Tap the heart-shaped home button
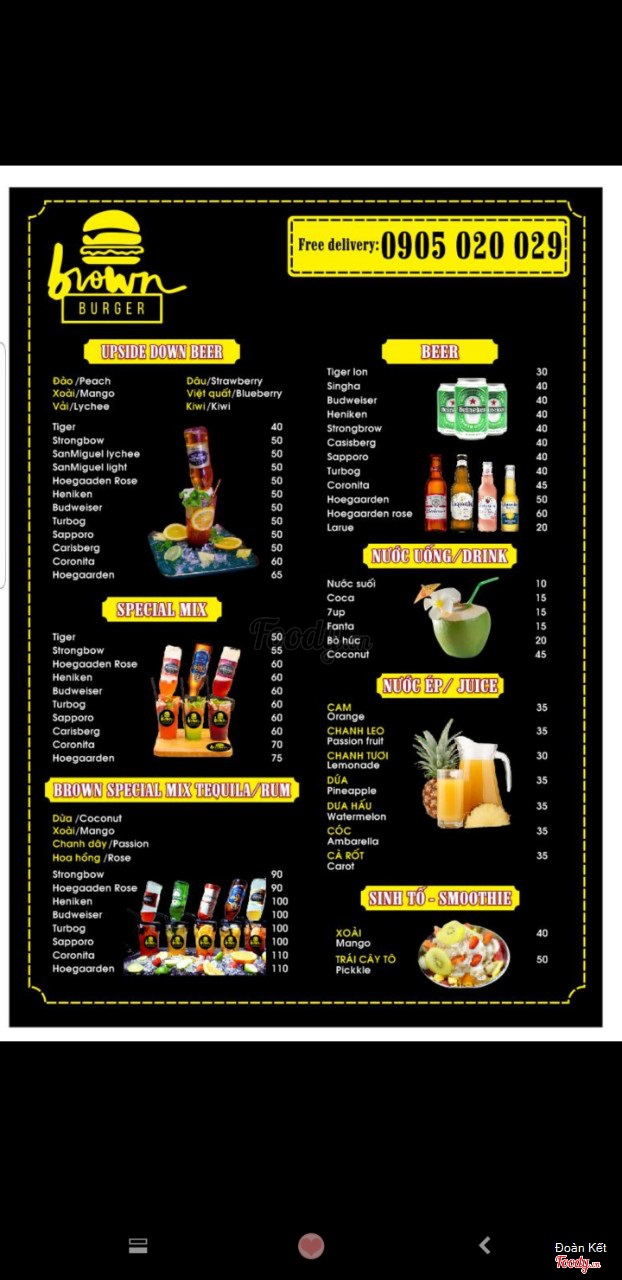This screenshot has width=622, height=1280. (x=311, y=1246)
